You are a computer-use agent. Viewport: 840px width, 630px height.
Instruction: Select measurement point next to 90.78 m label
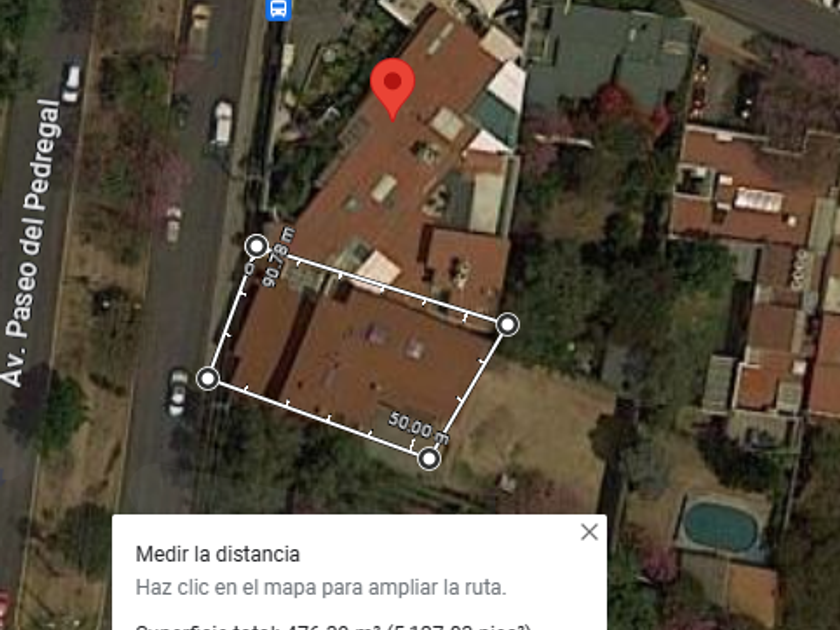click(257, 246)
